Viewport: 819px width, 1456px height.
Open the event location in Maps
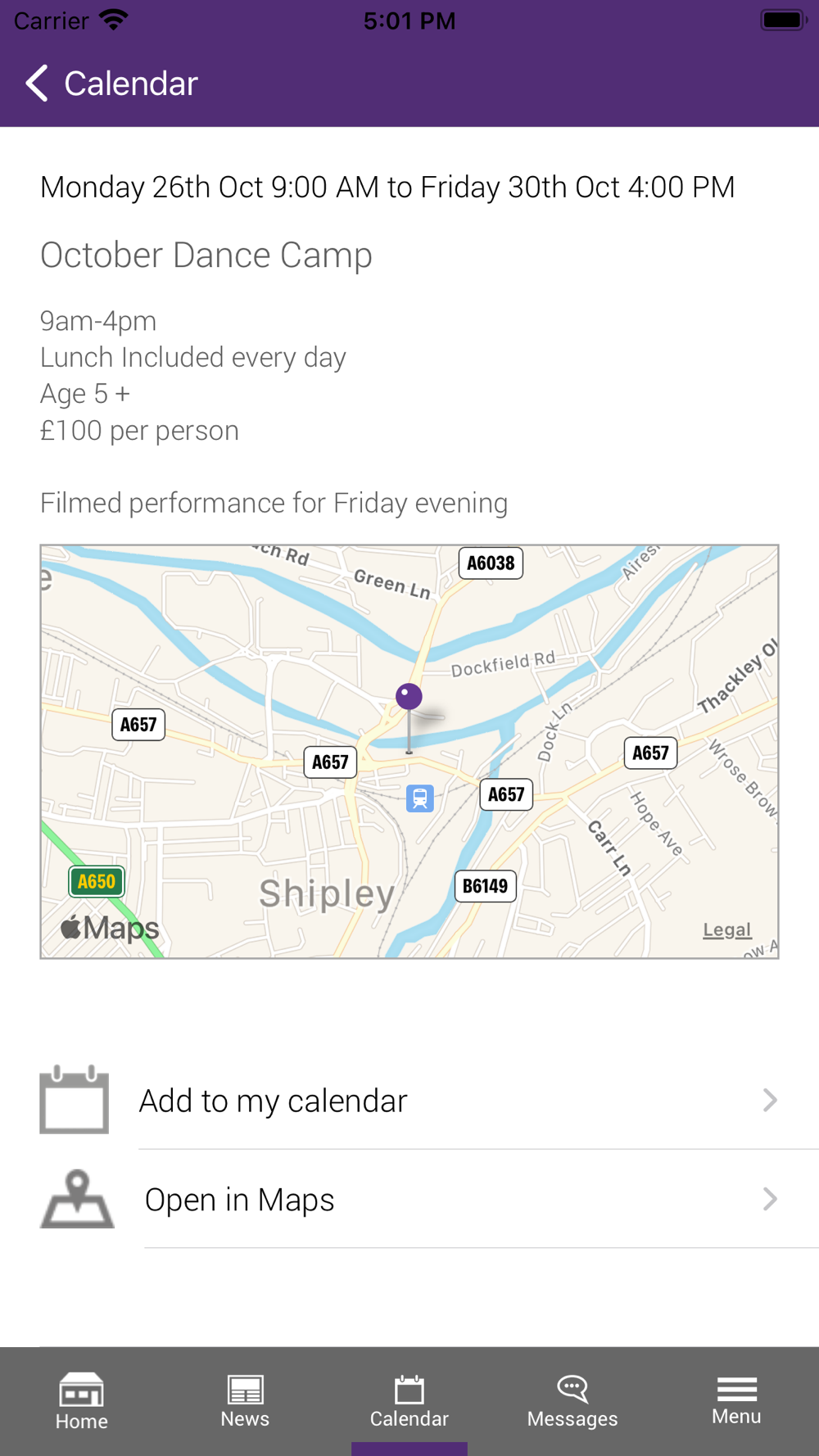coord(409,1199)
